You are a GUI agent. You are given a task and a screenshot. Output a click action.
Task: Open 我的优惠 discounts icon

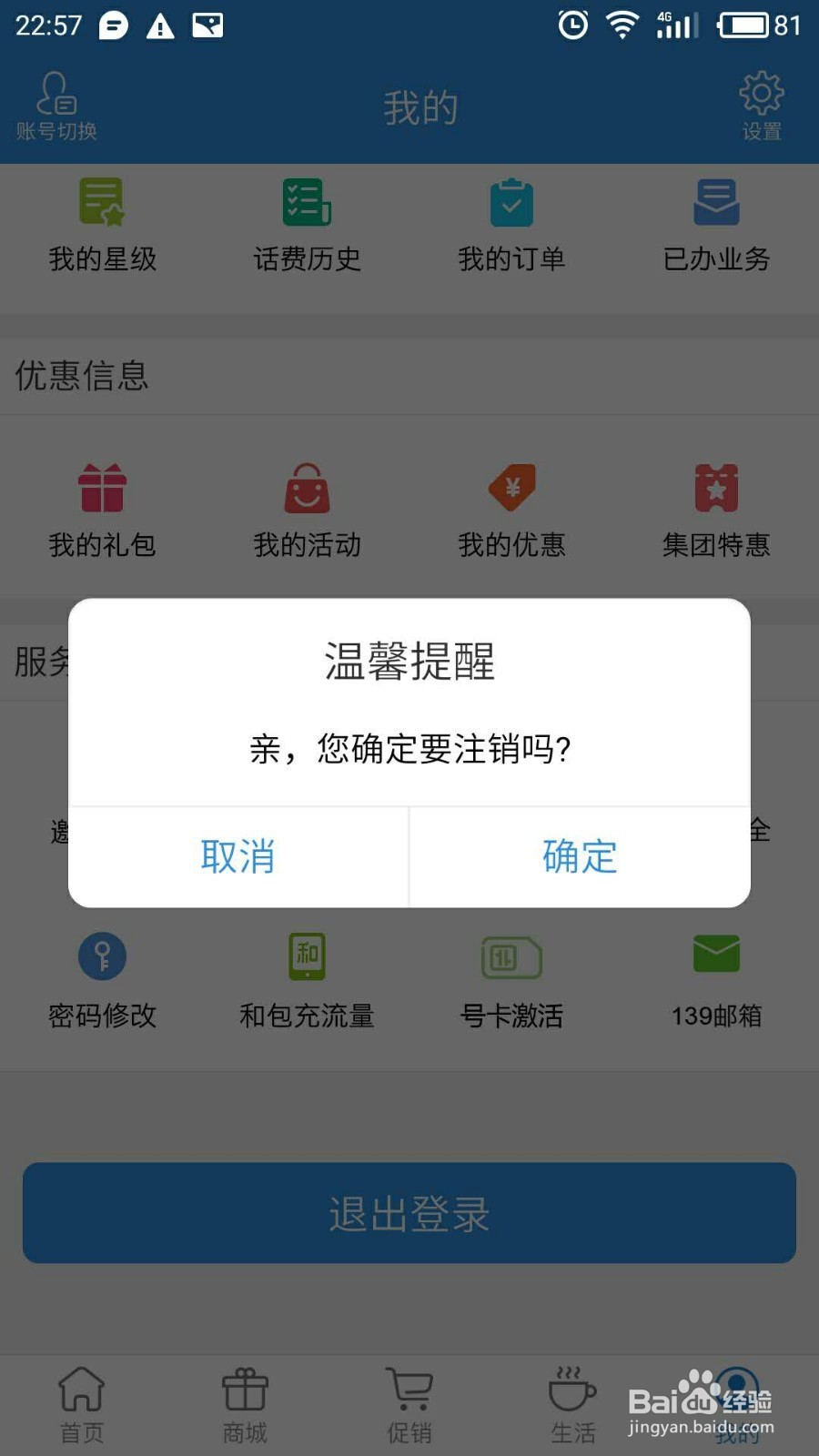511,510
